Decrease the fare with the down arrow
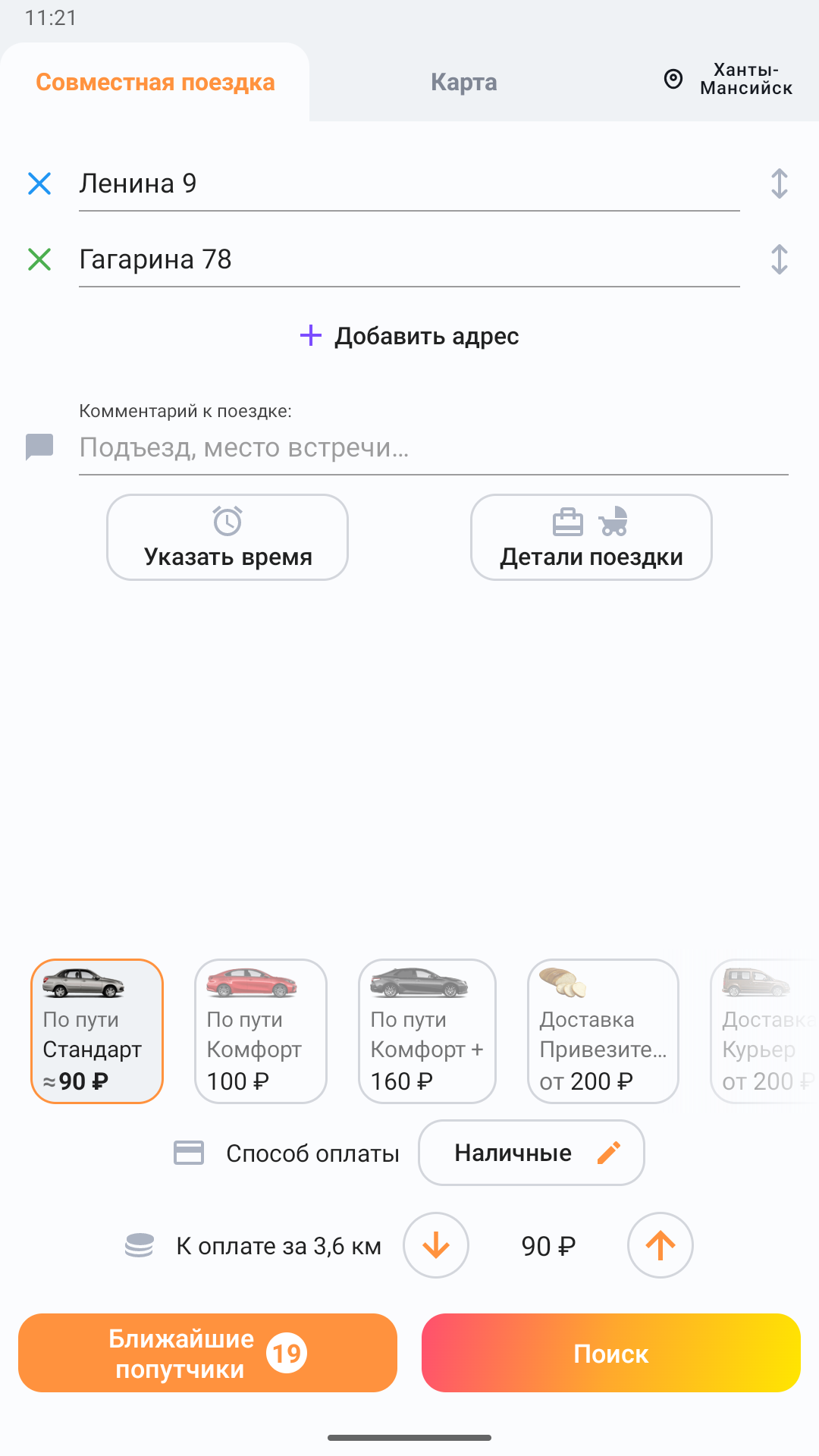Image resolution: width=819 pixels, height=1456 pixels. point(436,1245)
